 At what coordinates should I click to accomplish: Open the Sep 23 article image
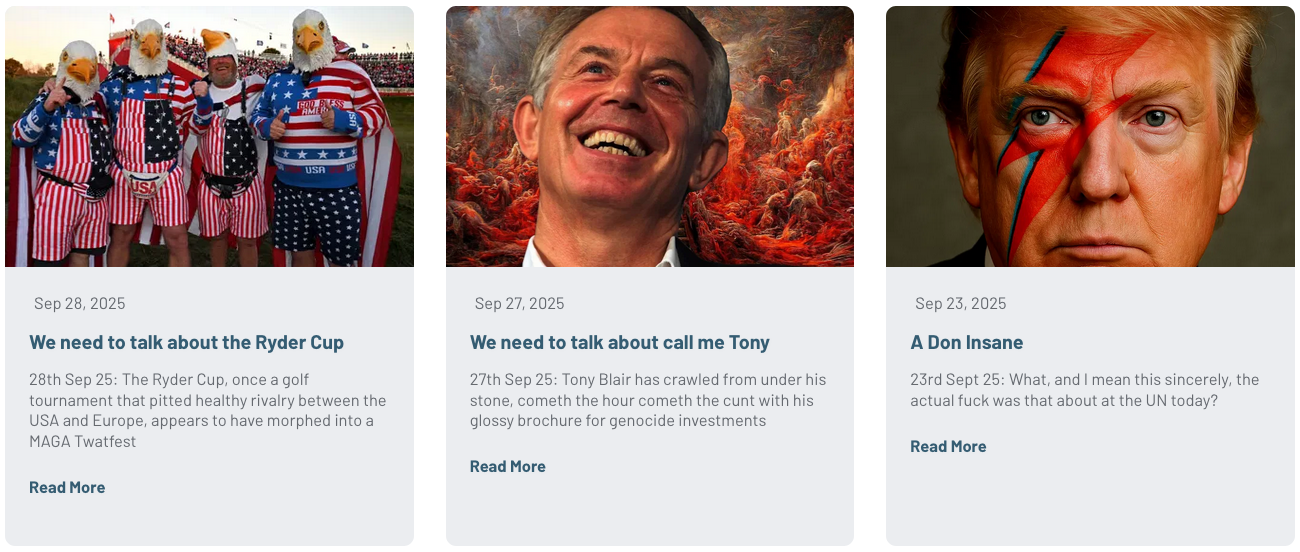[1089, 137]
